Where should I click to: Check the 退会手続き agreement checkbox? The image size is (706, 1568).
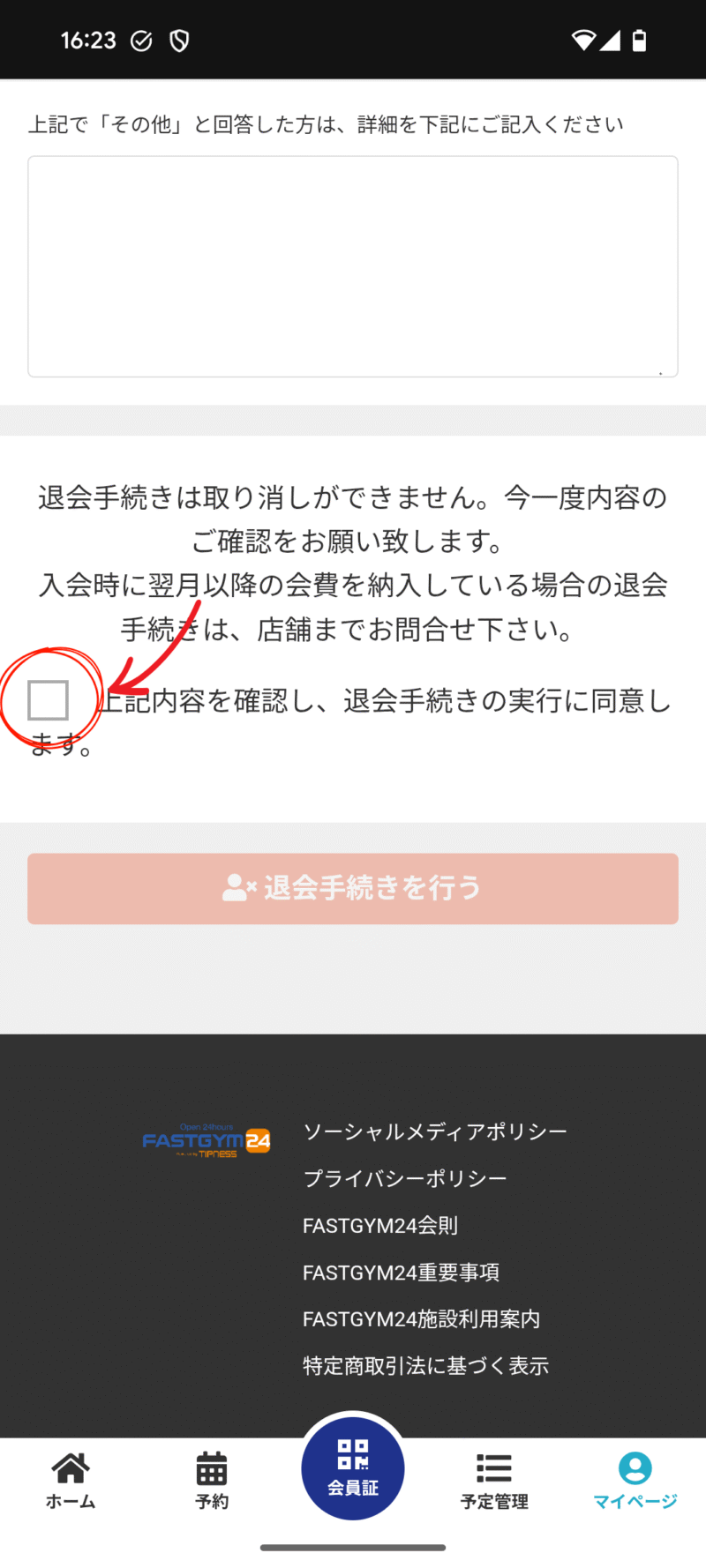pos(49,700)
